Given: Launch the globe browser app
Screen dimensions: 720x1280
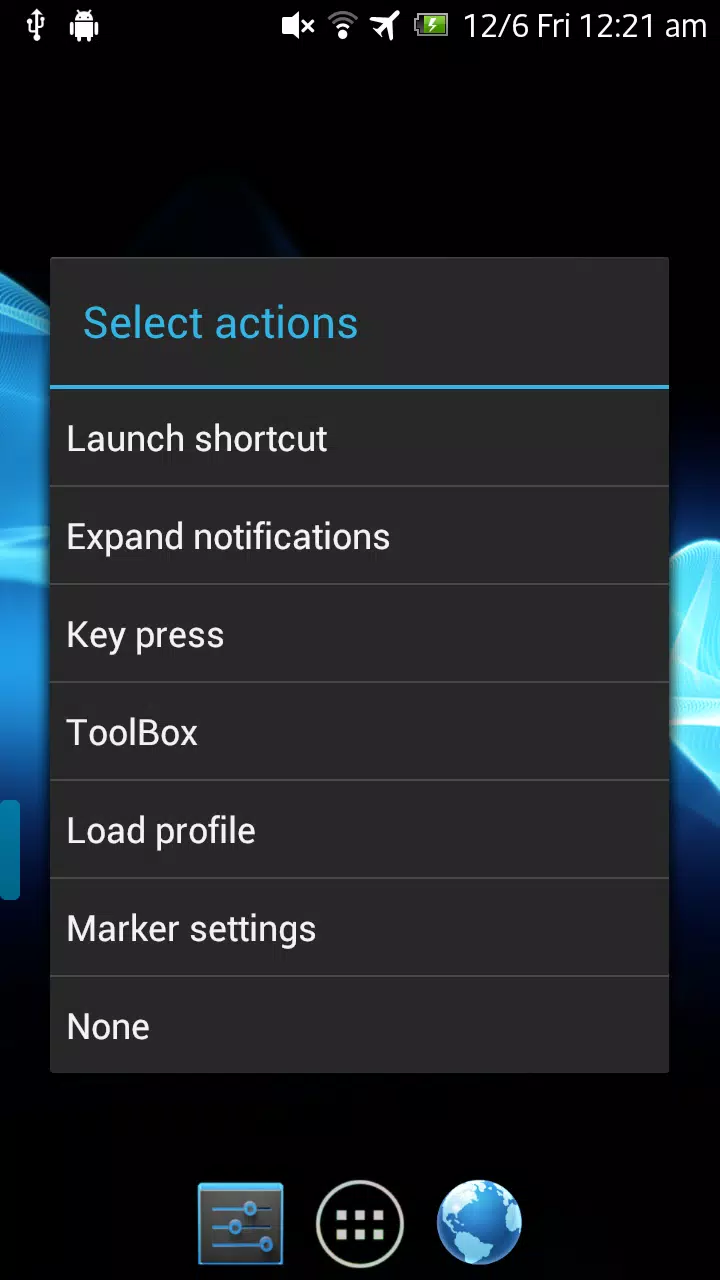Looking at the screenshot, I should (479, 1222).
